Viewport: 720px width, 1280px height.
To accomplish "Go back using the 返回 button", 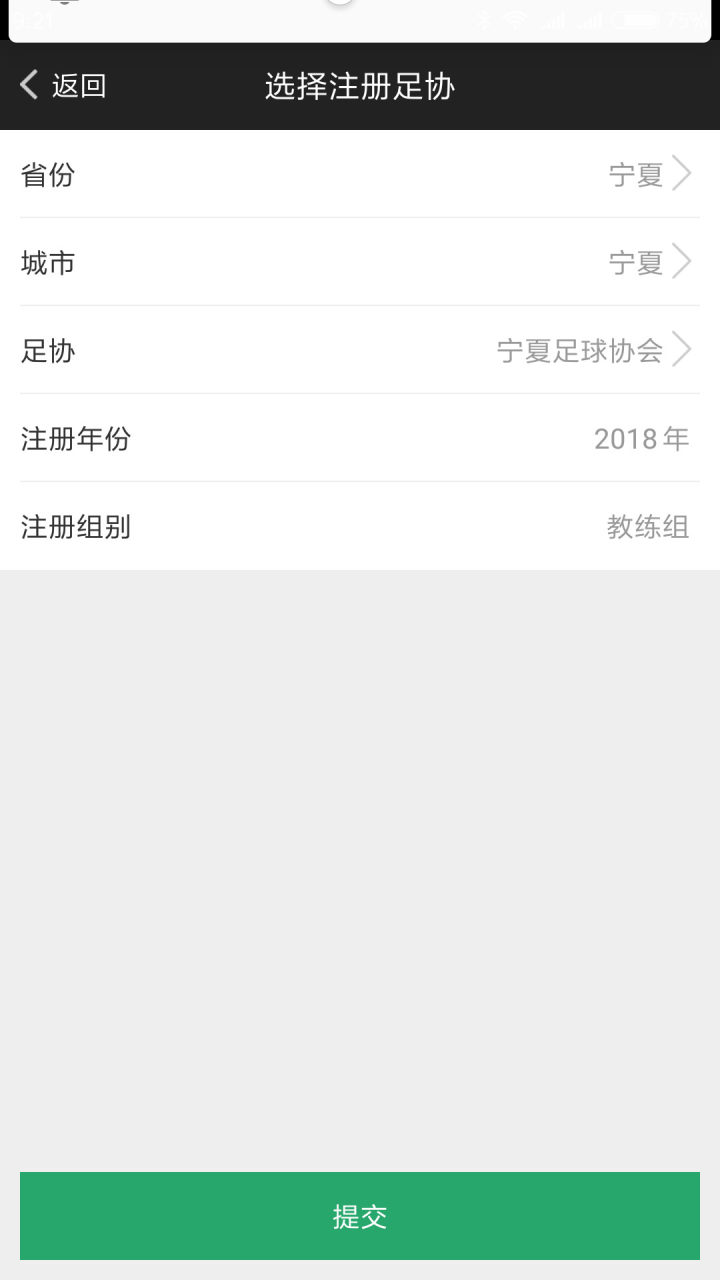I will tap(62, 86).
